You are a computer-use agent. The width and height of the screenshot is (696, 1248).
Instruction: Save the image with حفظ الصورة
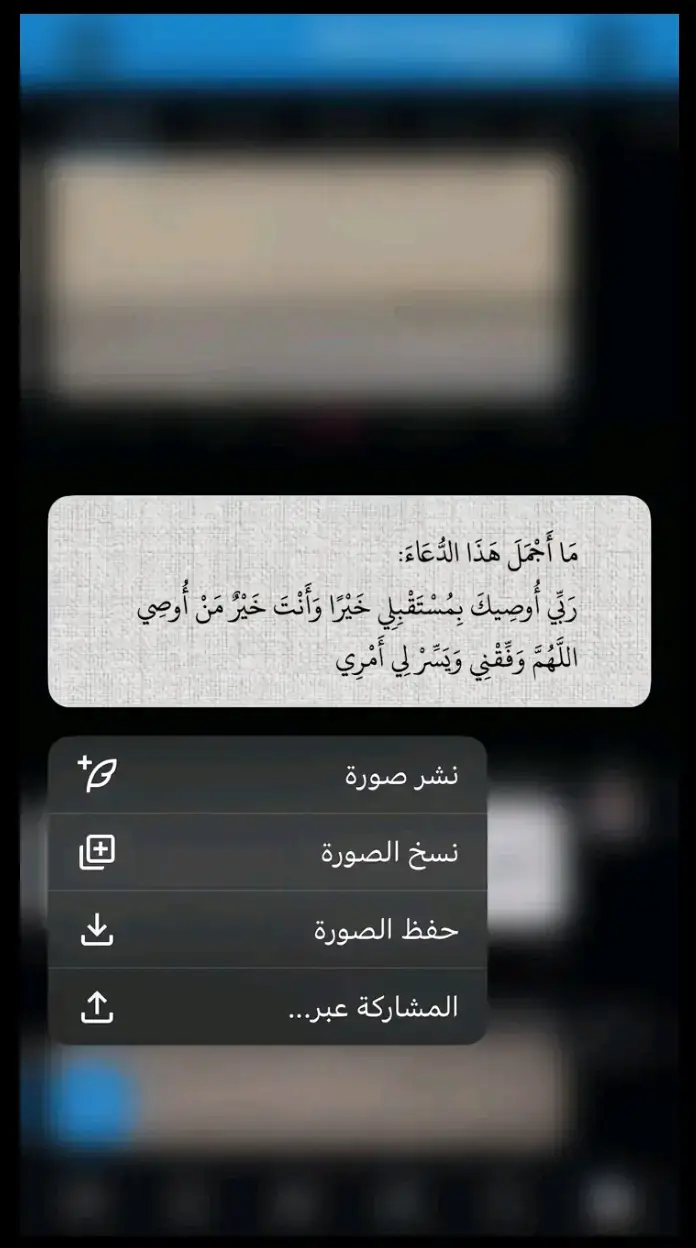coord(267,929)
